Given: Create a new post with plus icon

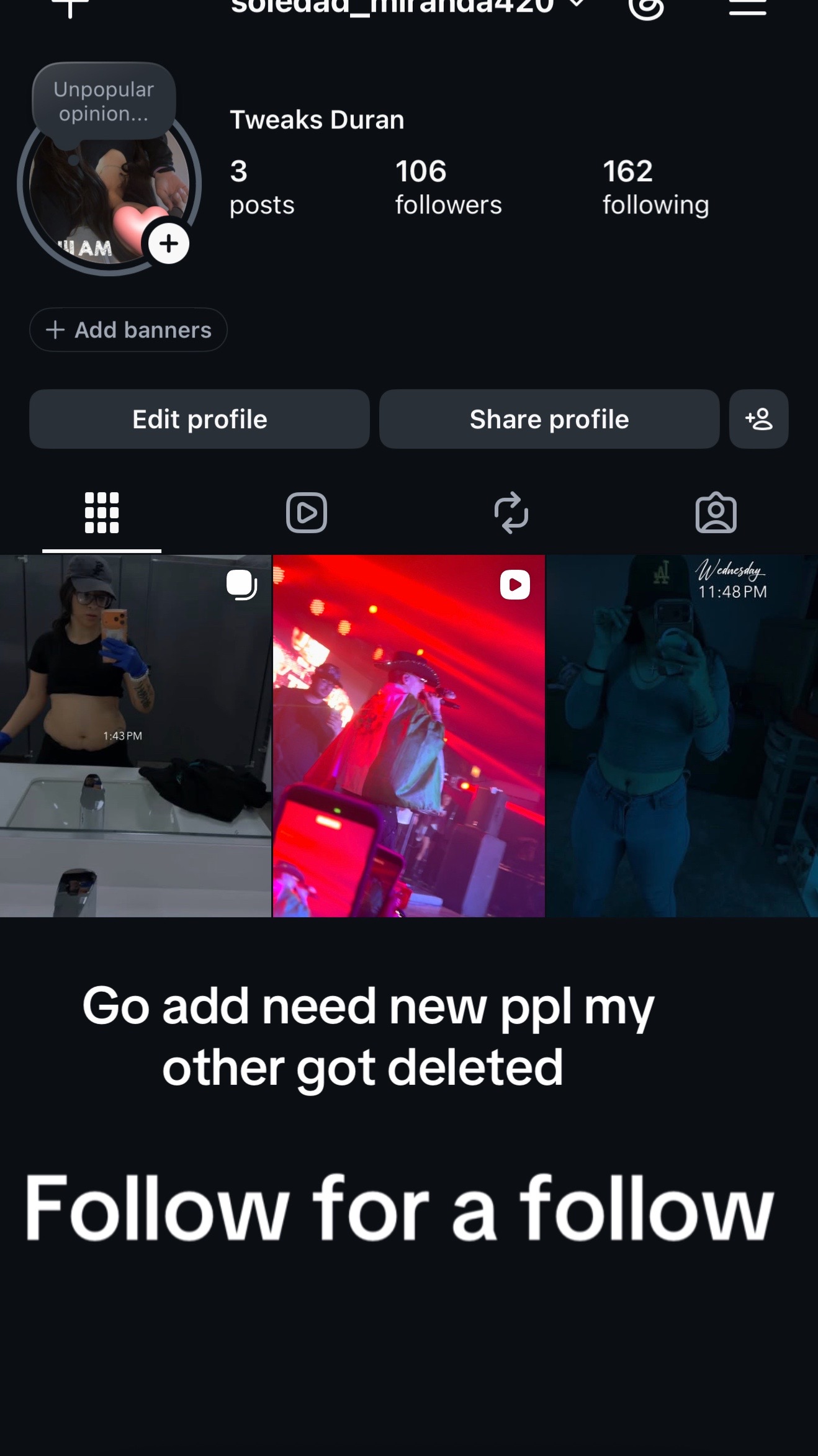Looking at the screenshot, I should point(70,7).
